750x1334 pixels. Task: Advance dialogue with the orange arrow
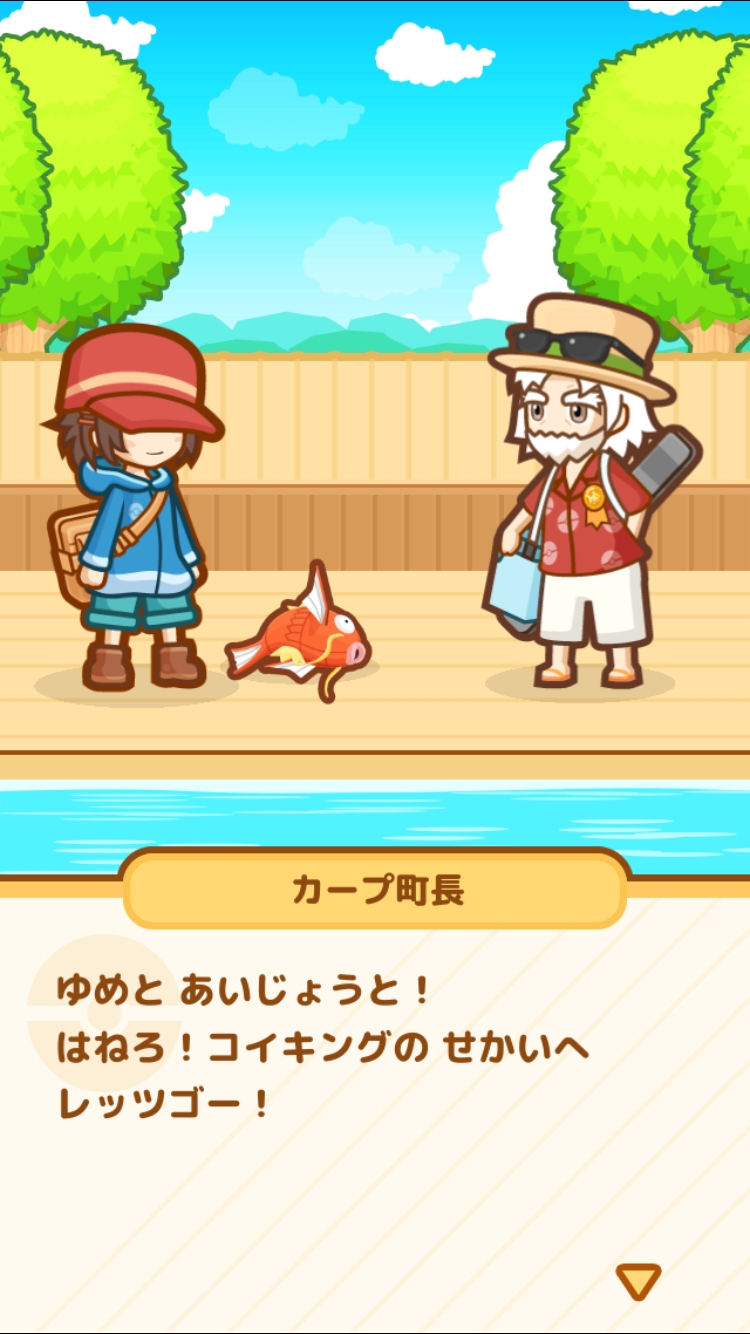[637, 1280]
